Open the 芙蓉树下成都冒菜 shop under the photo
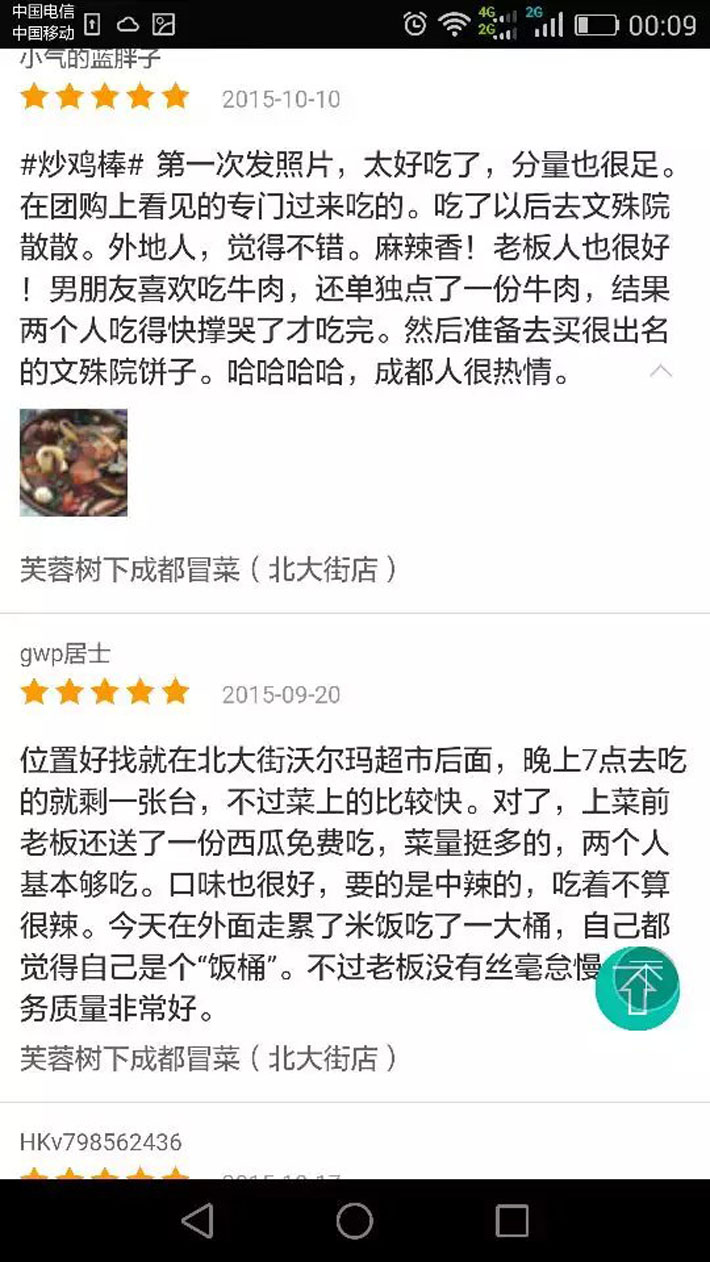The height and width of the screenshot is (1262, 710). click(208, 570)
